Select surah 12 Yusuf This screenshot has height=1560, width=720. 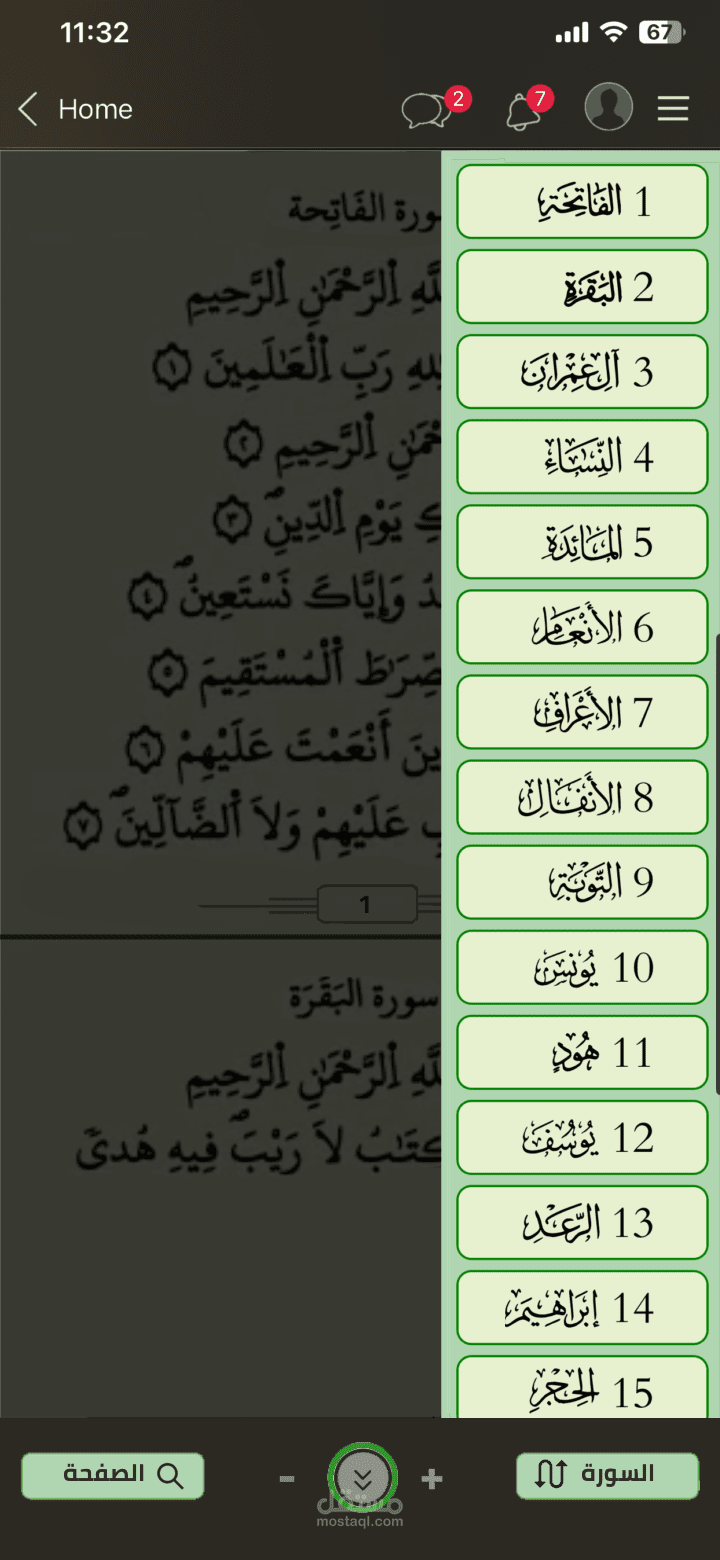click(582, 1137)
